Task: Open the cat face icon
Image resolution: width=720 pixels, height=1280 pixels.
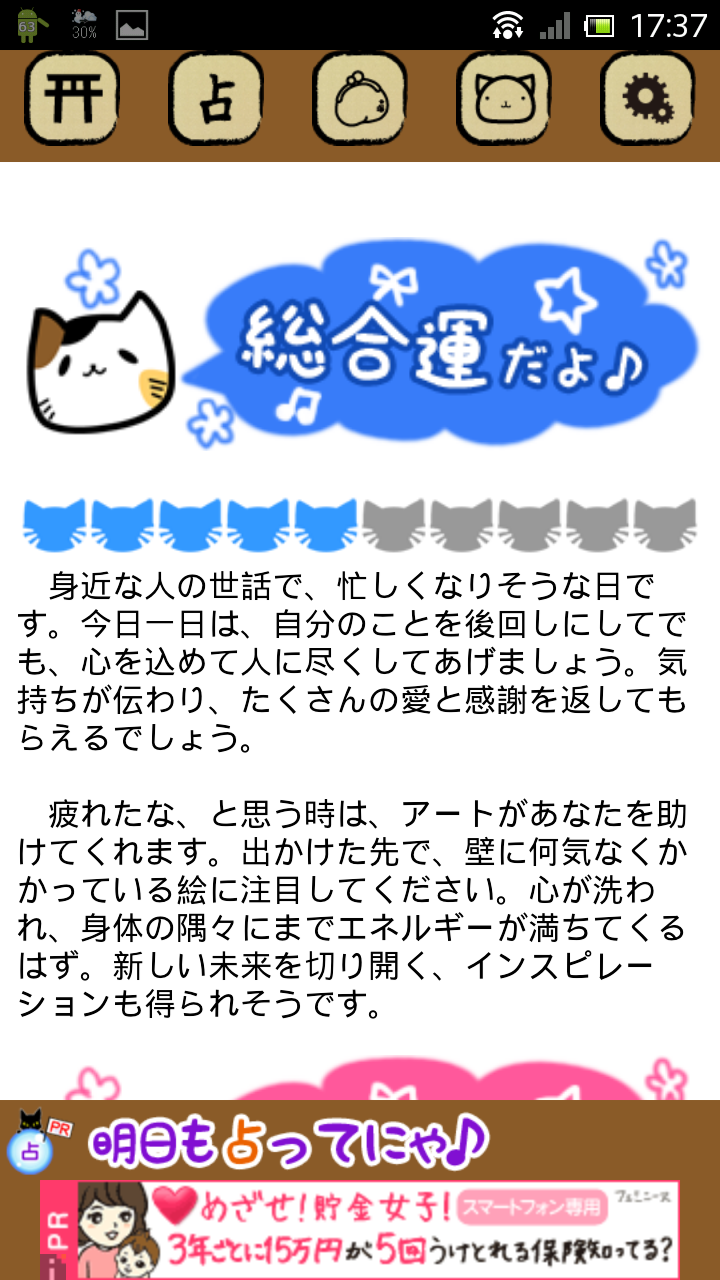Action: click(504, 99)
